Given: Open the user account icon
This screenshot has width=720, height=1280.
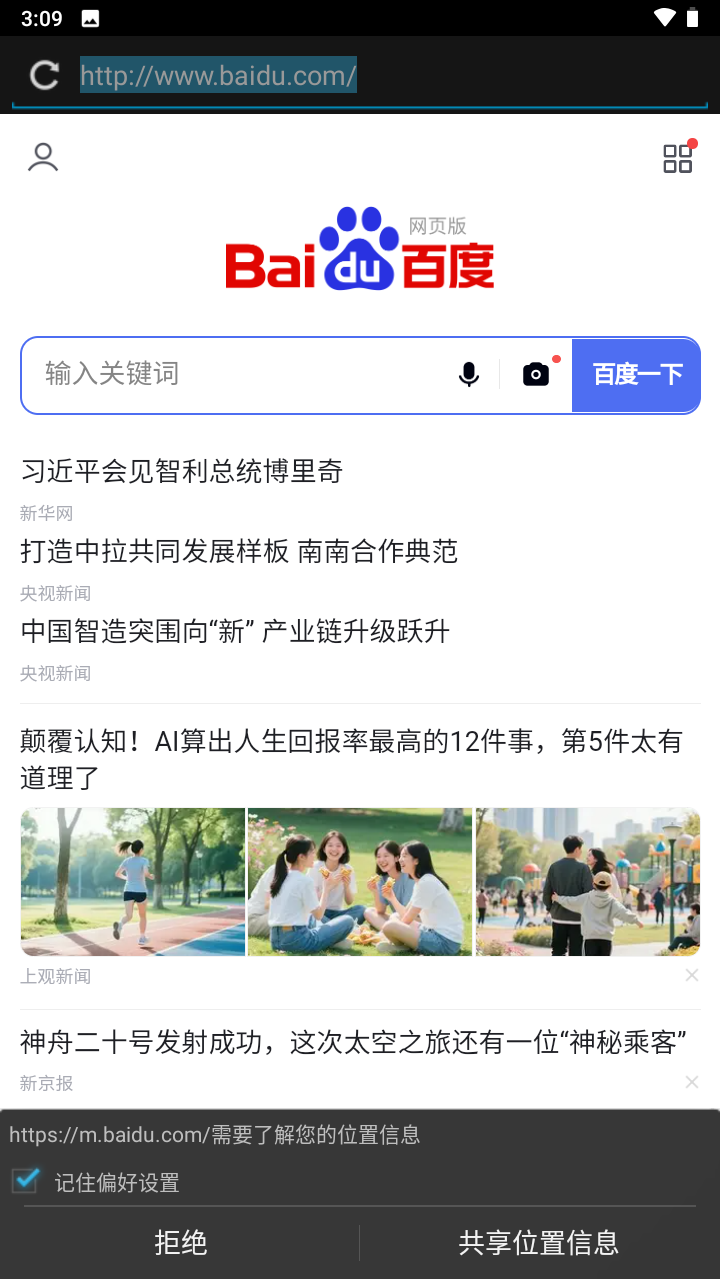Looking at the screenshot, I should [43, 157].
